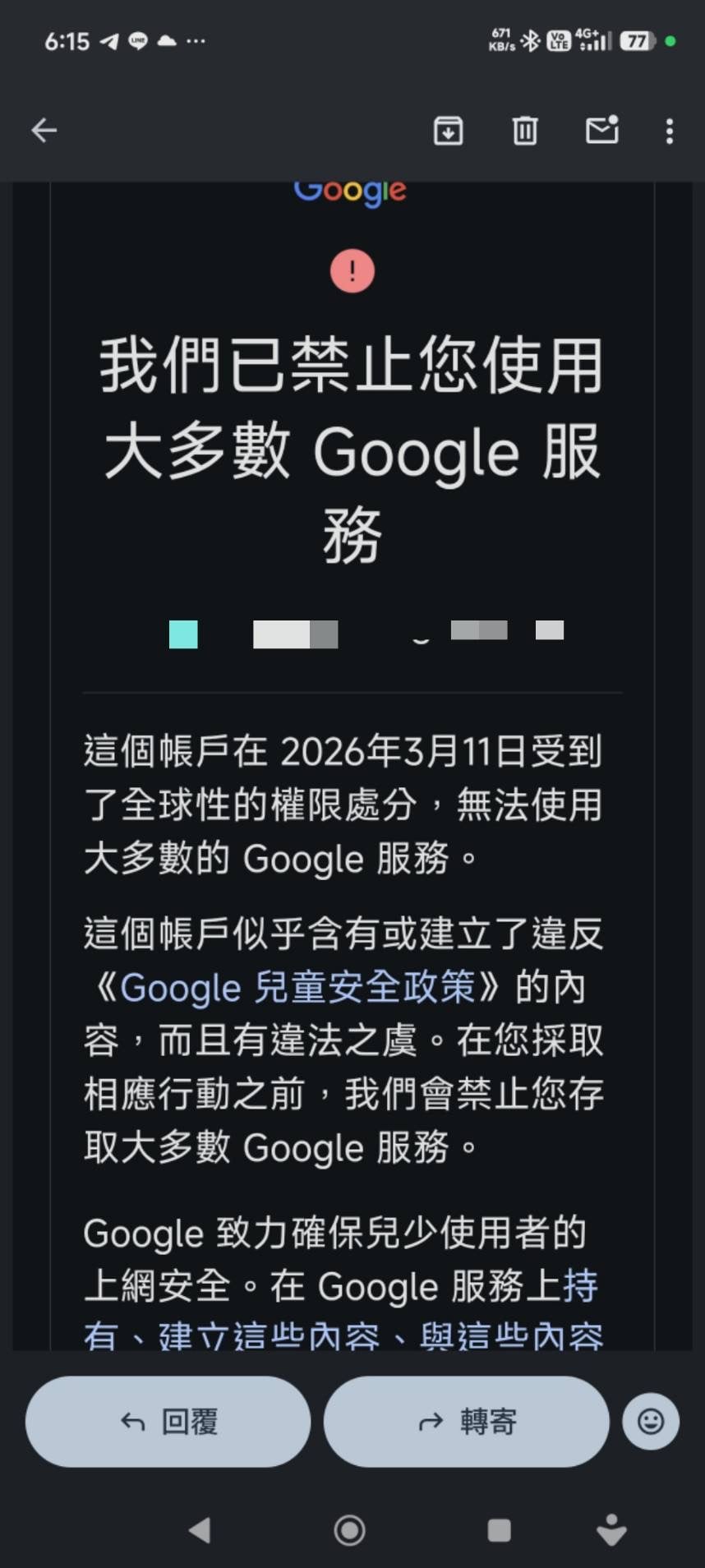The width and height of the screenshot is (705, 1568).
Task: Open the three-dot overflow menu
Action: (670, 131)
